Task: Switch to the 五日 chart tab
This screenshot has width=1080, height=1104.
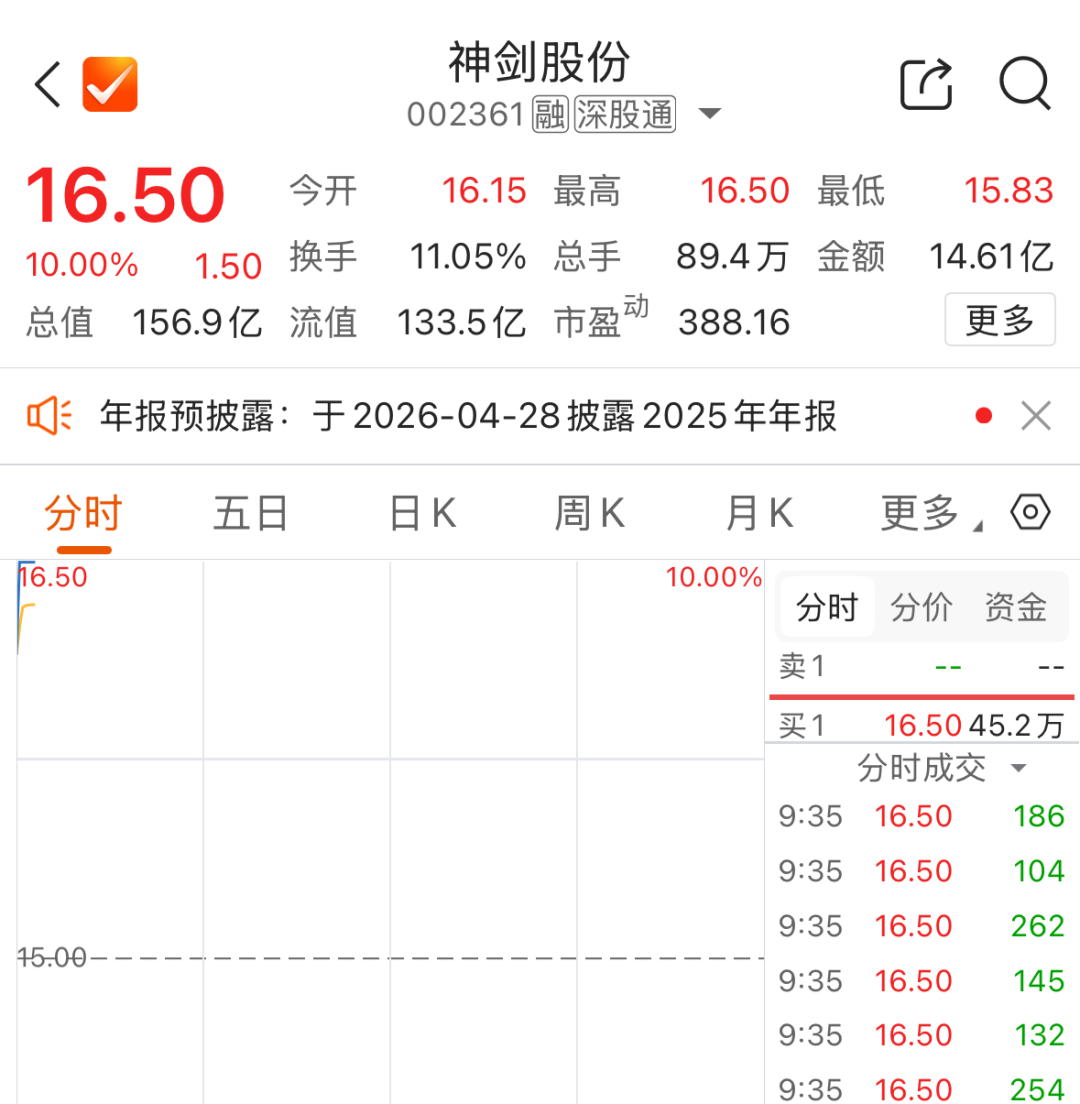Action: (250, 514)
